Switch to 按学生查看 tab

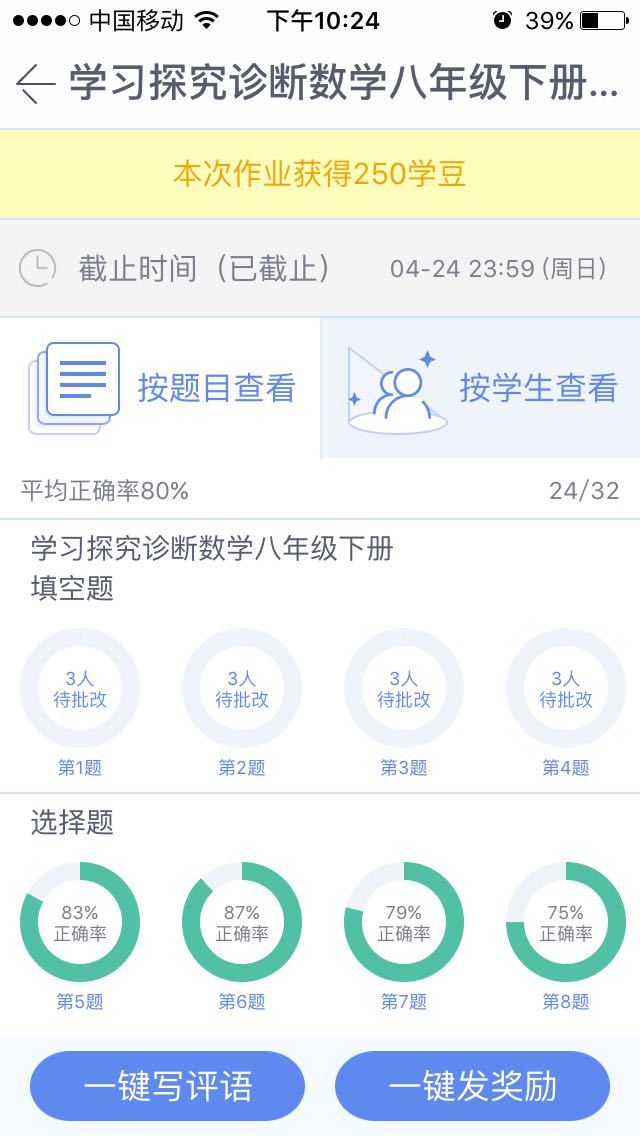[481, 388]
